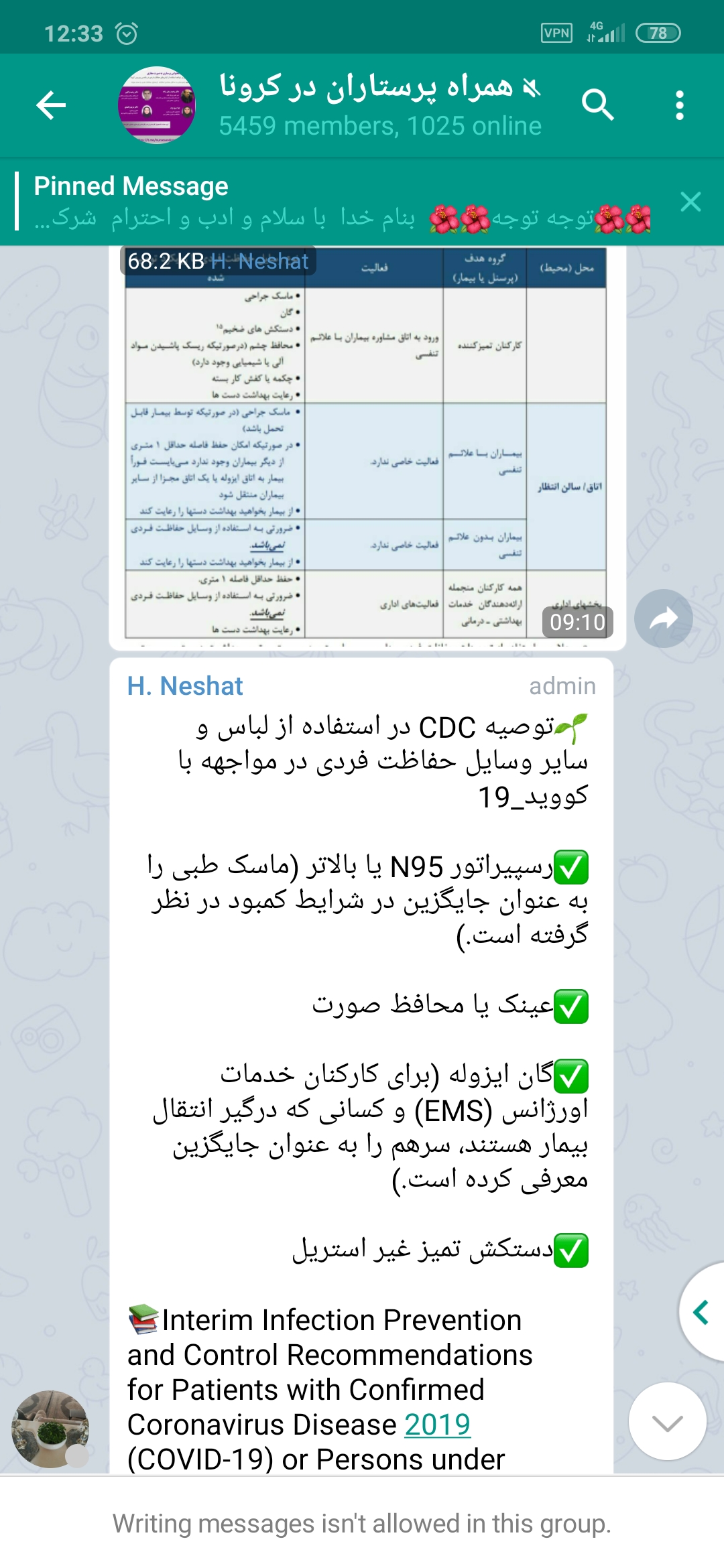
Task: Dismiss the pinned message banner
Action: tap(690, 202)
